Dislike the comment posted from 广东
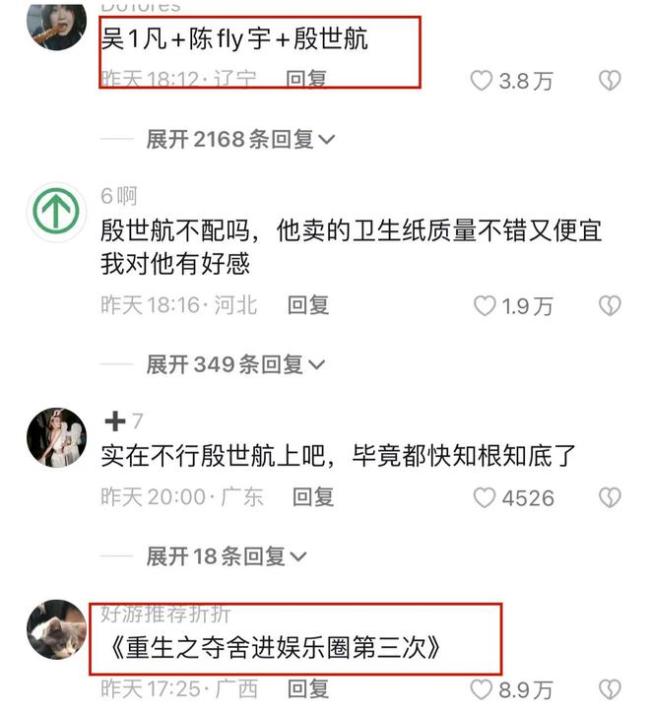This screenshot has width=650, height=712. [609, 497]
